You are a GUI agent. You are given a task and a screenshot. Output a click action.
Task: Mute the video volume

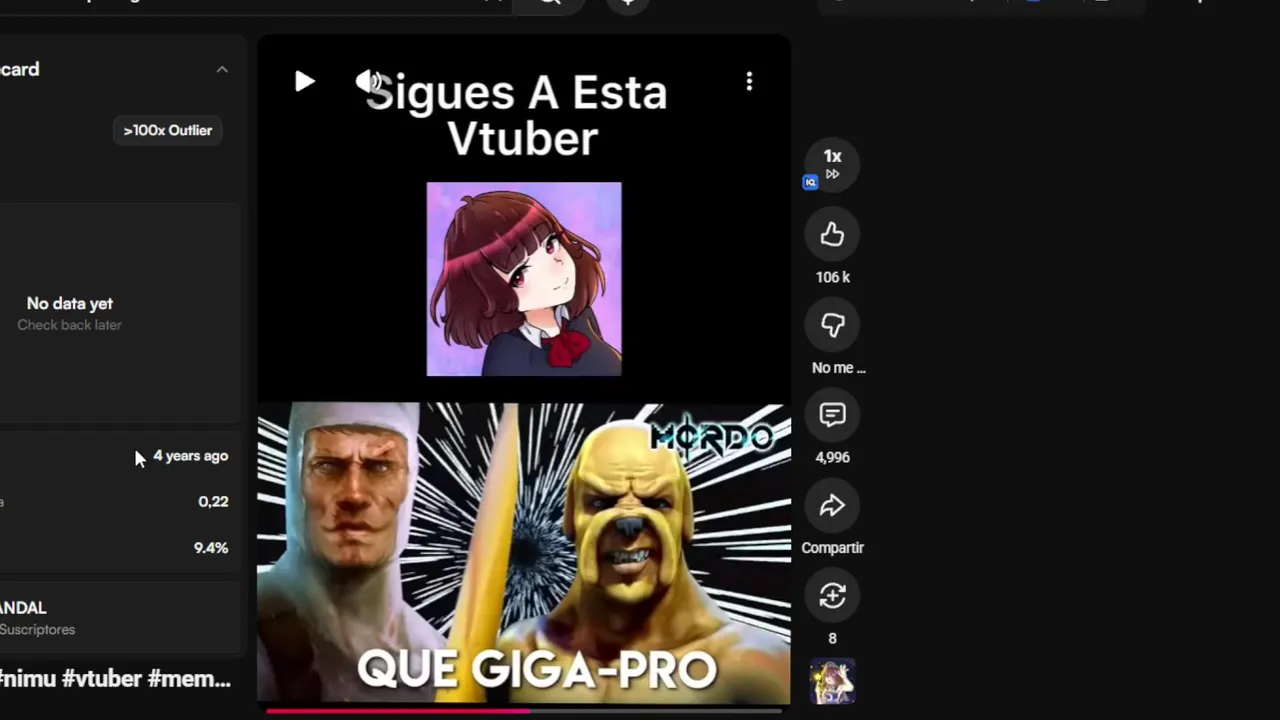(369, 82)
